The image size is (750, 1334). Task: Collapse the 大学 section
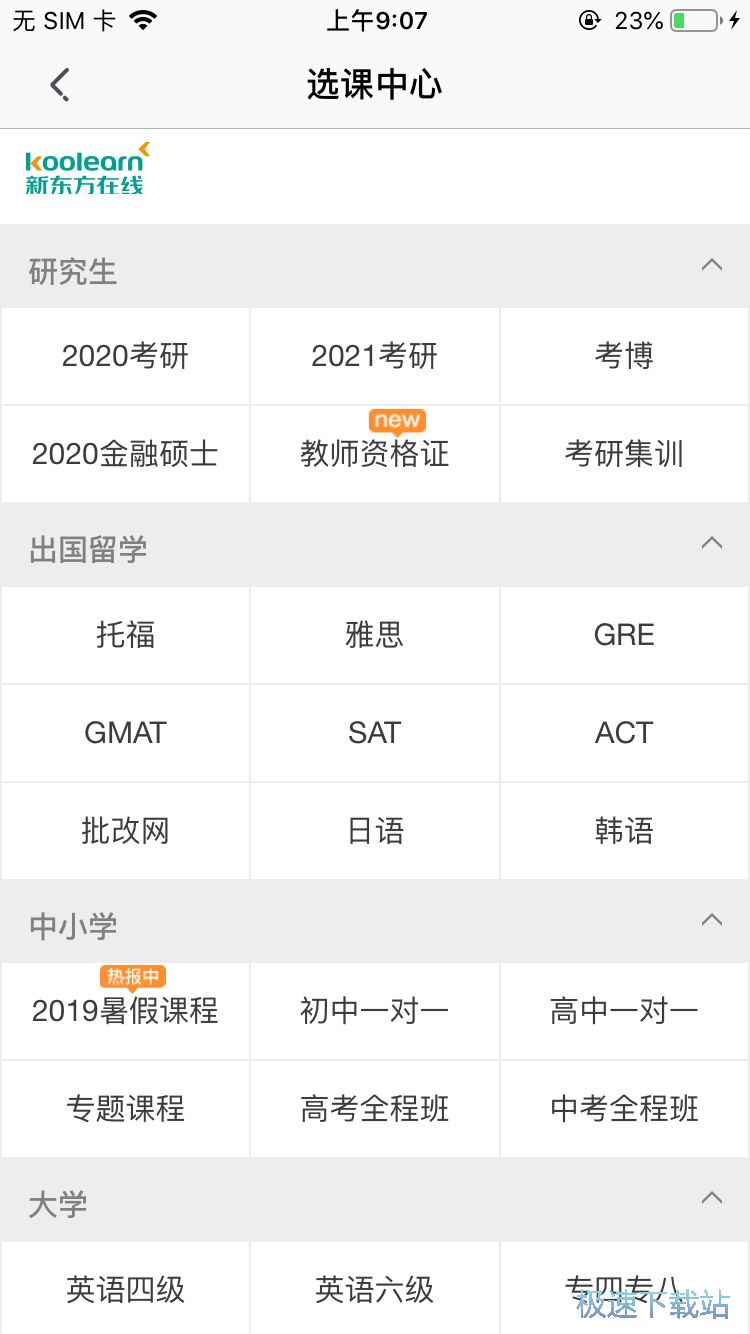pos(711,1199)
